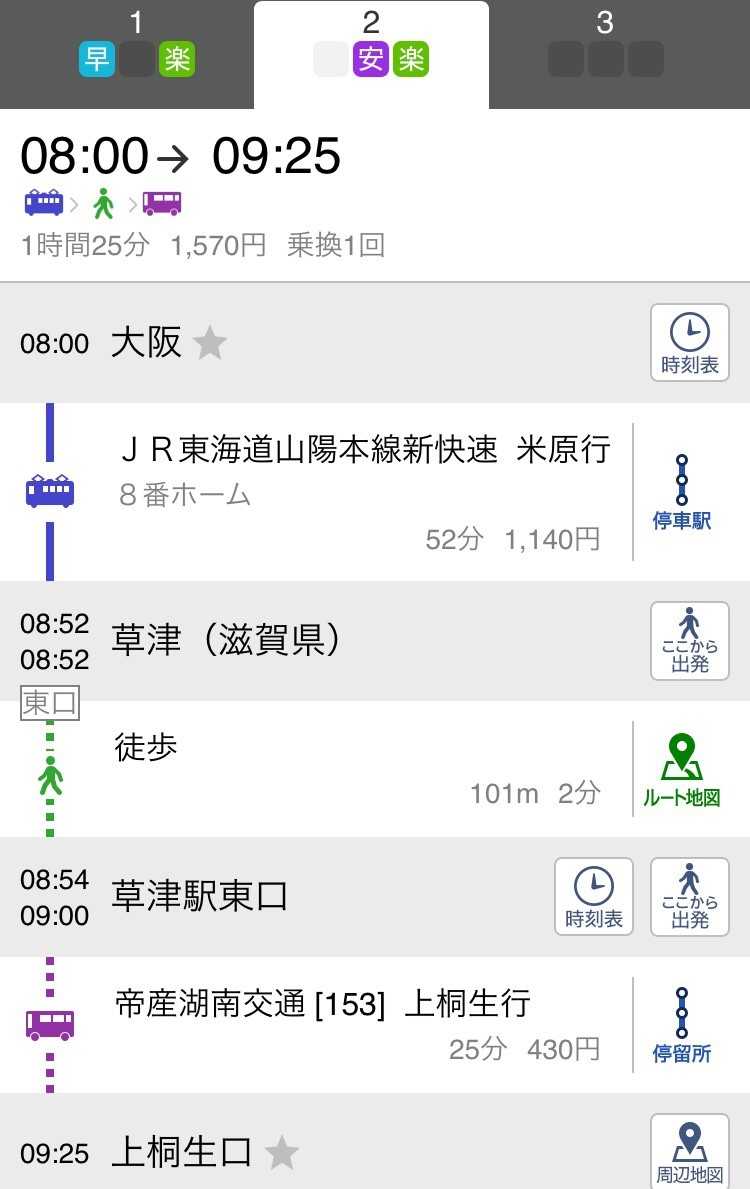View bus stops for 帝産湖南交通 [153]
The image size is (750, 1189).
pyautogui.click(x=682, y=1025)
